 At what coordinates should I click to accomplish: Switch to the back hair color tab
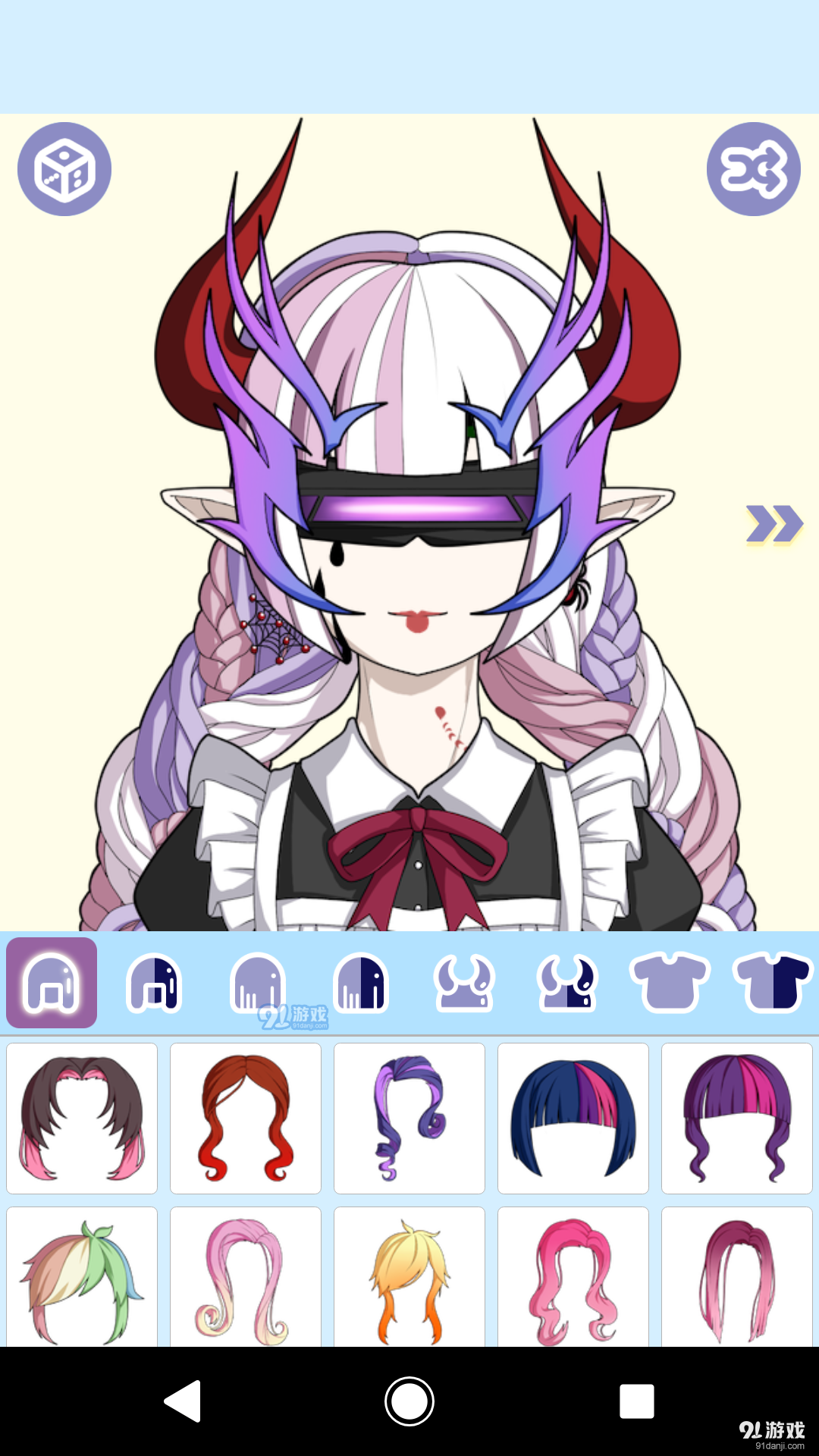point(359,982)
